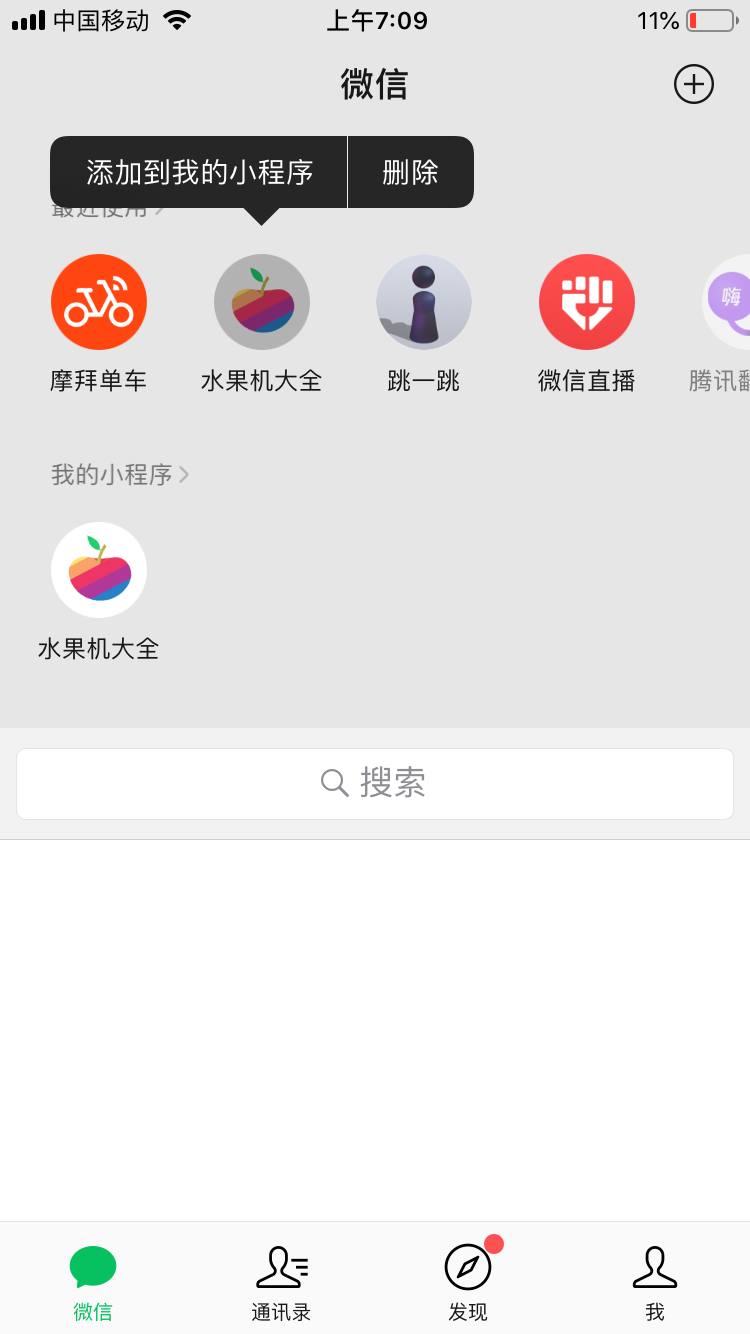Tap the plus icon in the top corner
This screenshot has width=750, height=1334.
(694, 84)
